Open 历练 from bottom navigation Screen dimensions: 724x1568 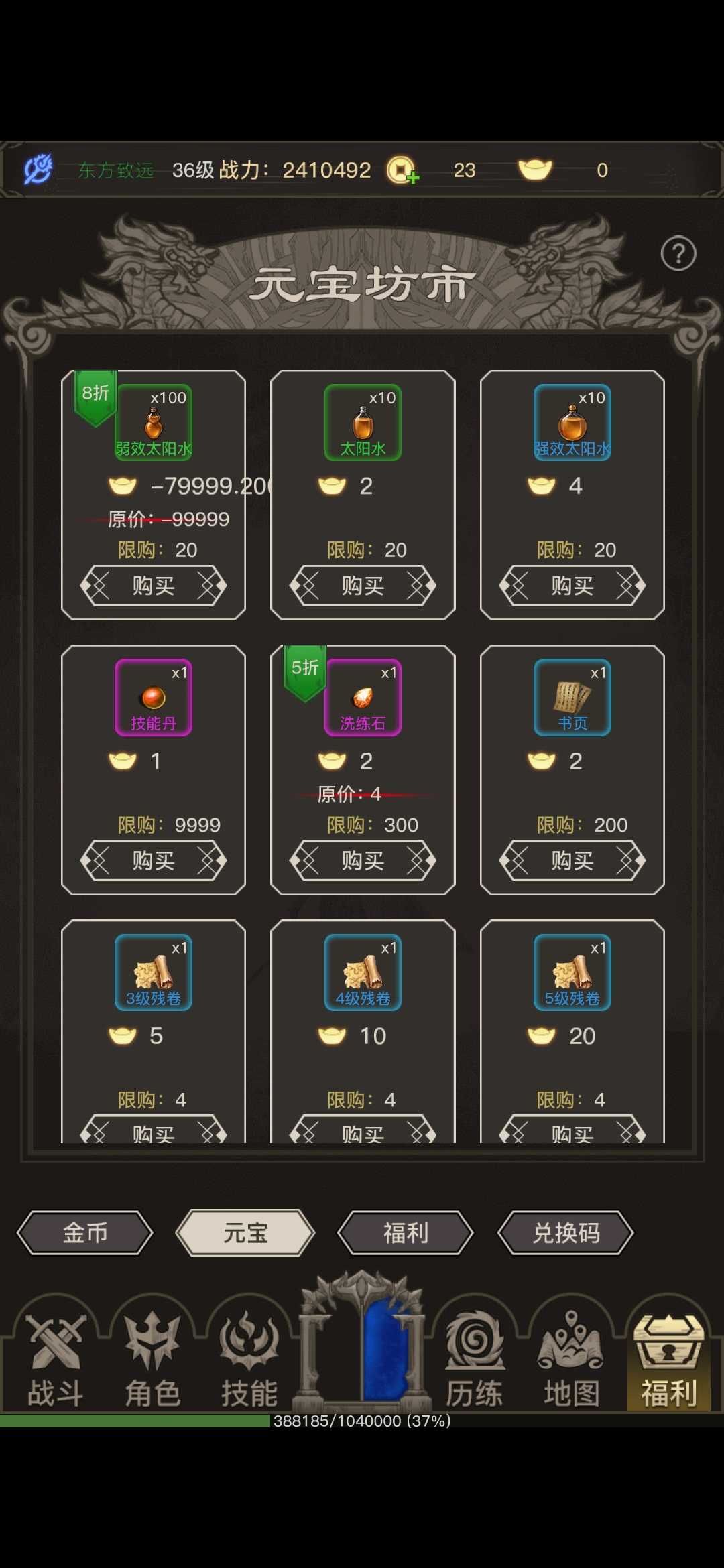(x=475, y=1360)
